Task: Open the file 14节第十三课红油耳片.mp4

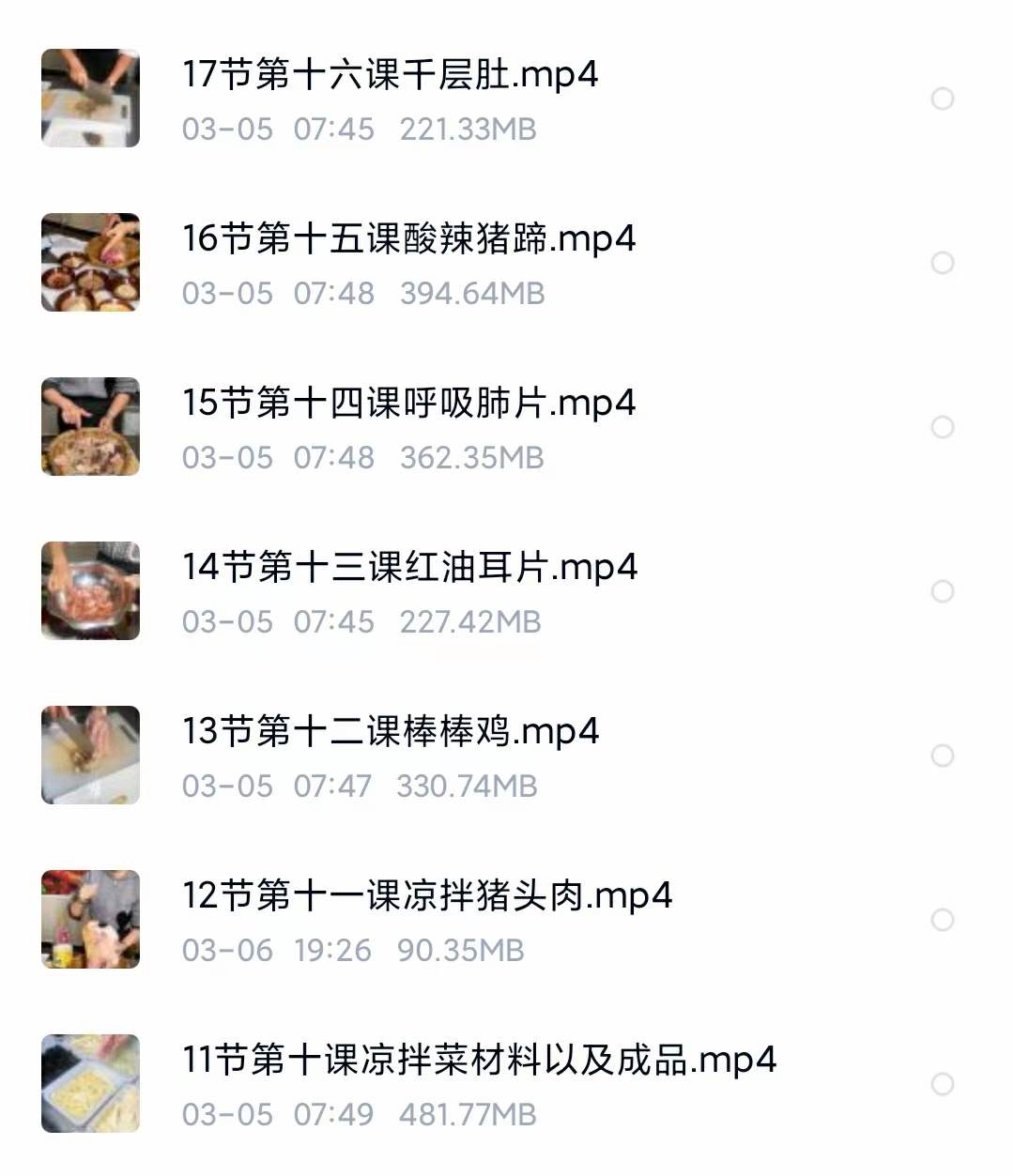Action: coord(408,568)
